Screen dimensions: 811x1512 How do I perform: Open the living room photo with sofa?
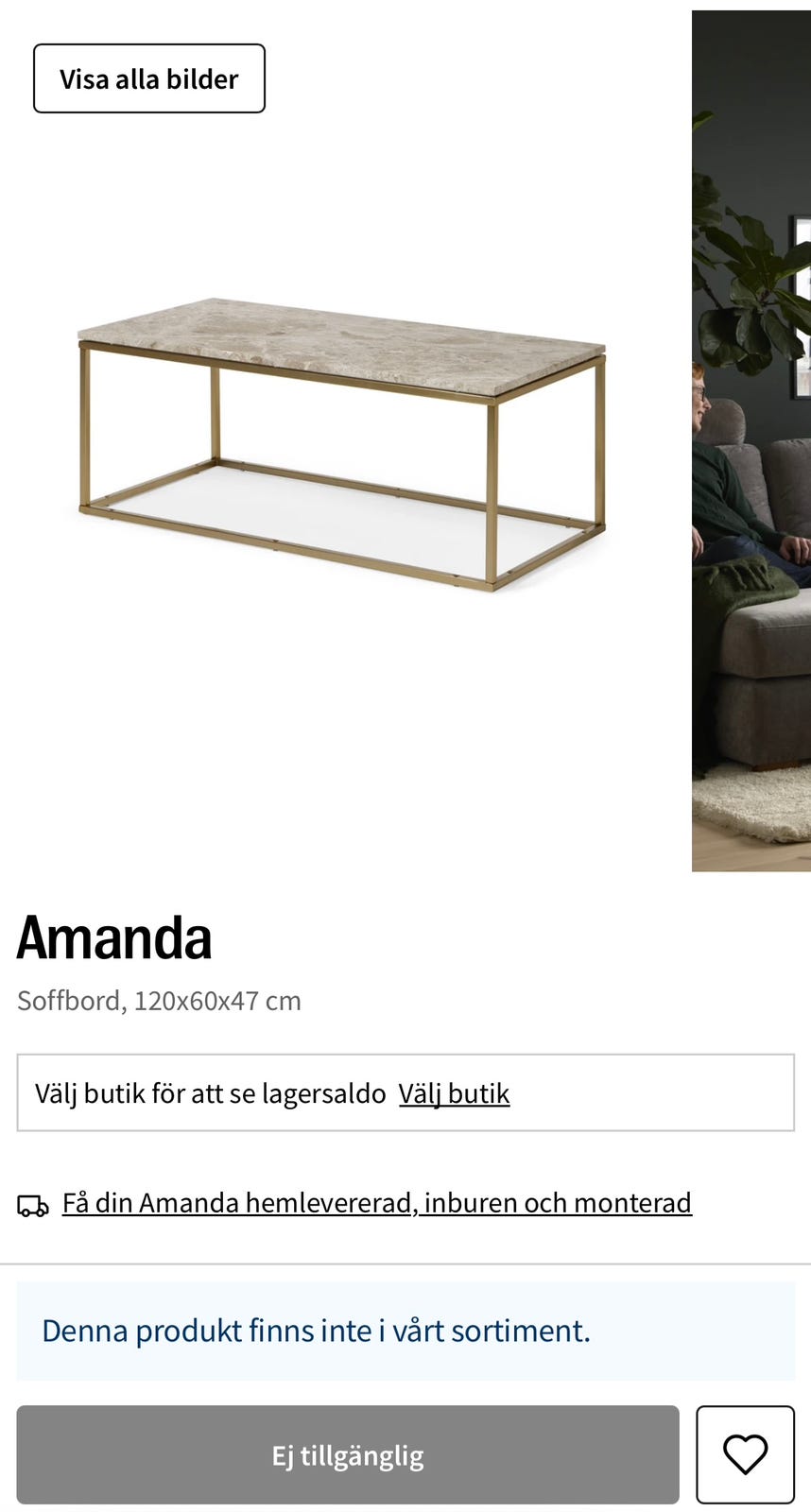pyautogui.click(x=751, y=441)
